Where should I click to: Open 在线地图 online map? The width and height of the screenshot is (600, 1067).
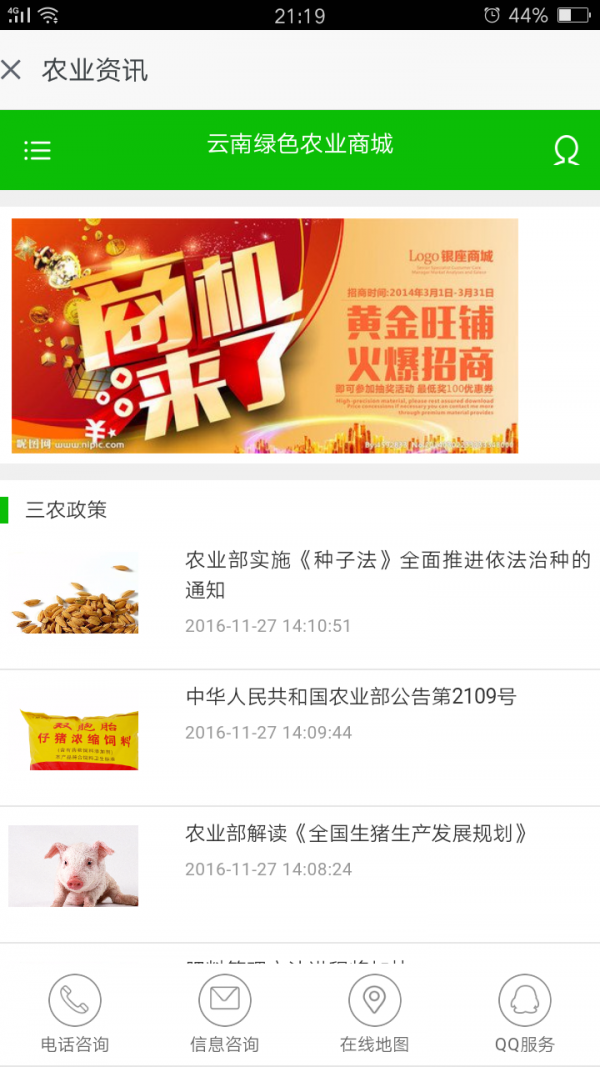(375, 1013)
